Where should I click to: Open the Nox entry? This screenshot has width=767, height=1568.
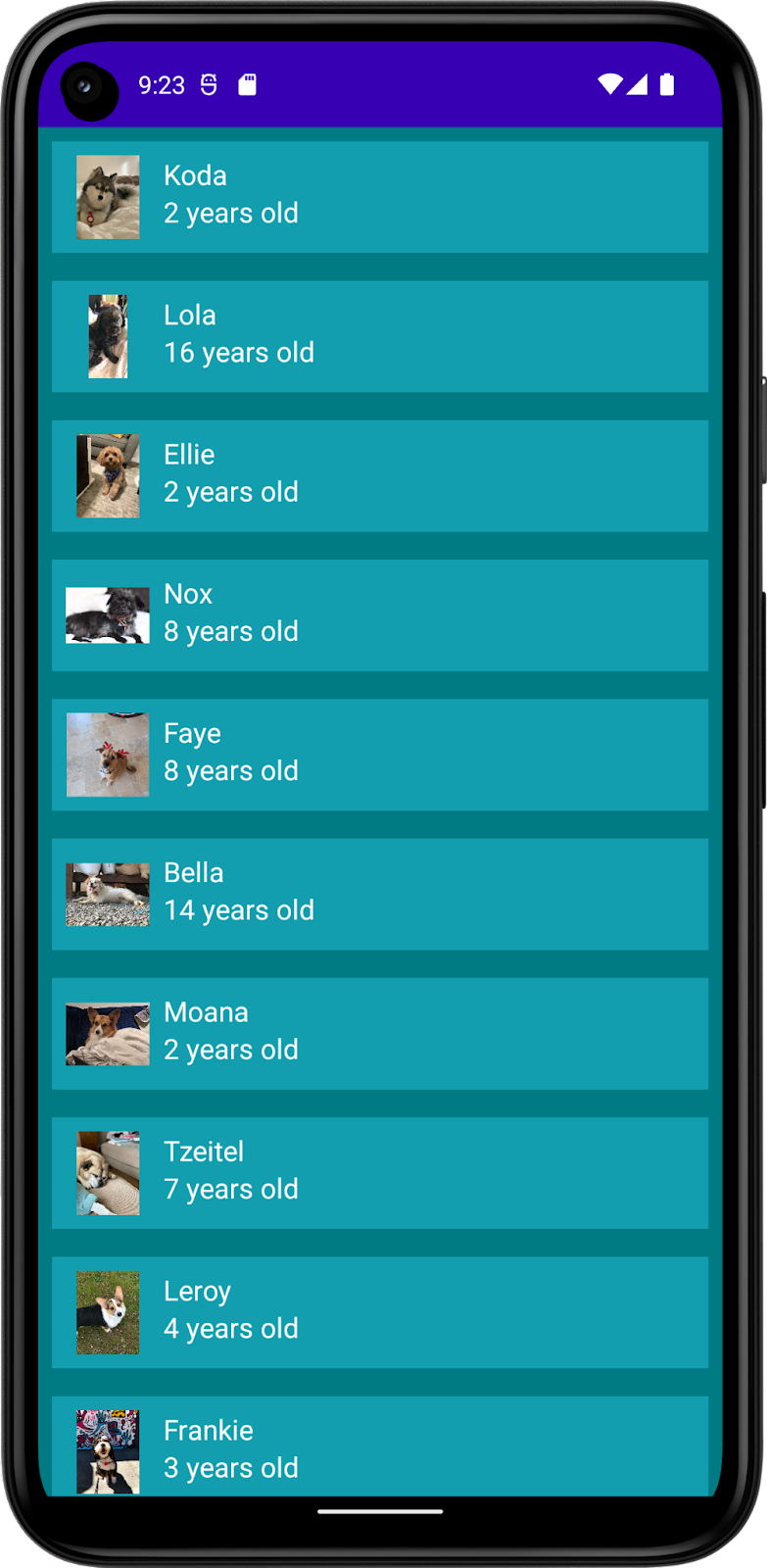(x=380, y=615)
